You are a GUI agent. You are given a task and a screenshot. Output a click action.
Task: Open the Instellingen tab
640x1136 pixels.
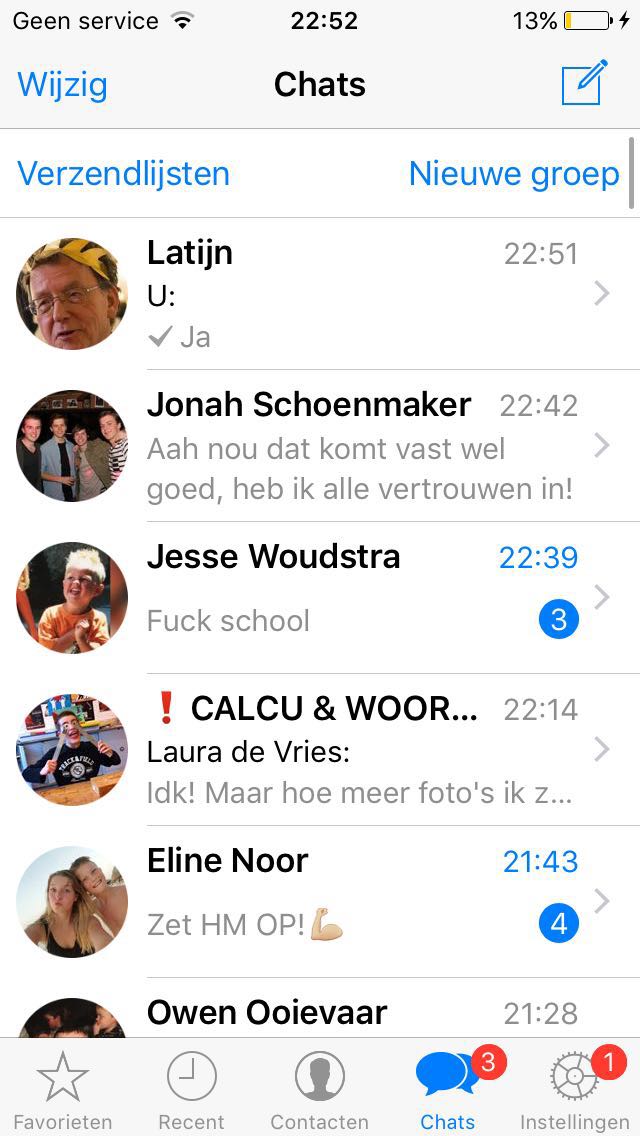(x=575, y=1090)
